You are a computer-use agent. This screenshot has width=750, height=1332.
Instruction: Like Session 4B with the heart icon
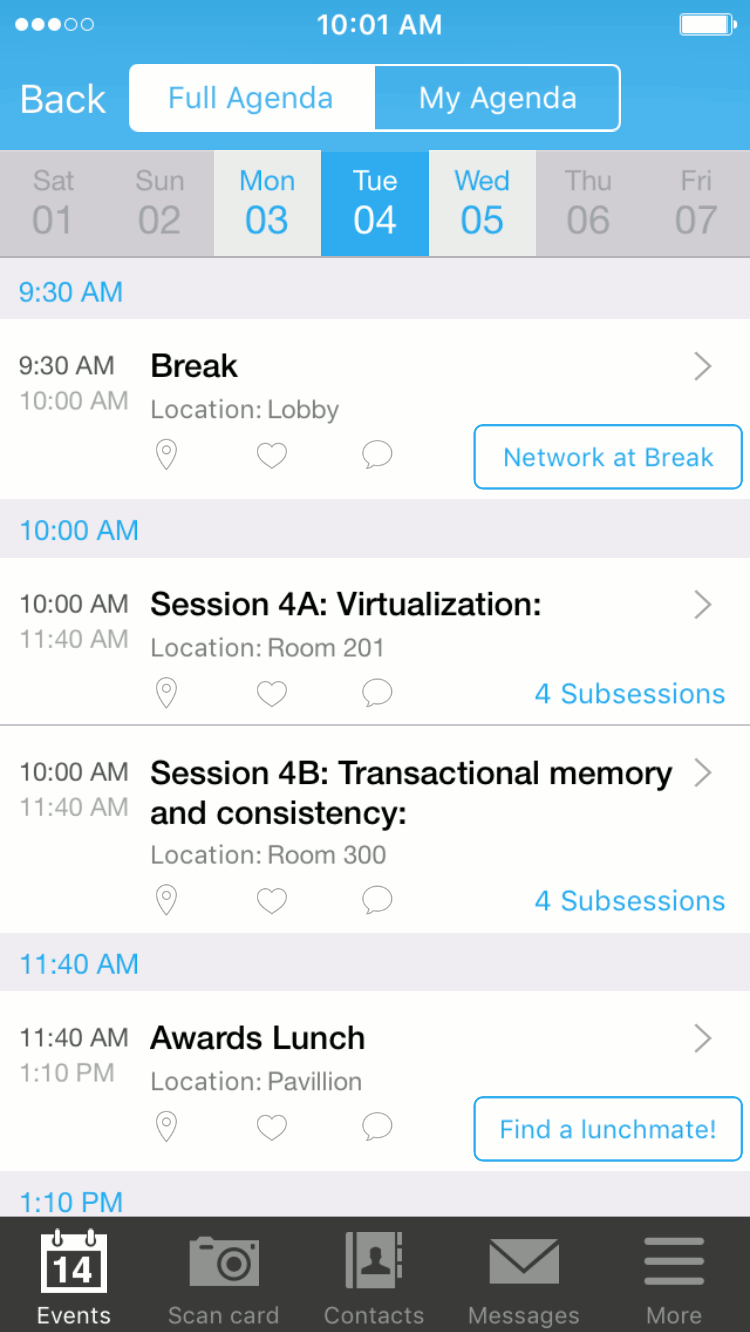click(x=272, y=900)
